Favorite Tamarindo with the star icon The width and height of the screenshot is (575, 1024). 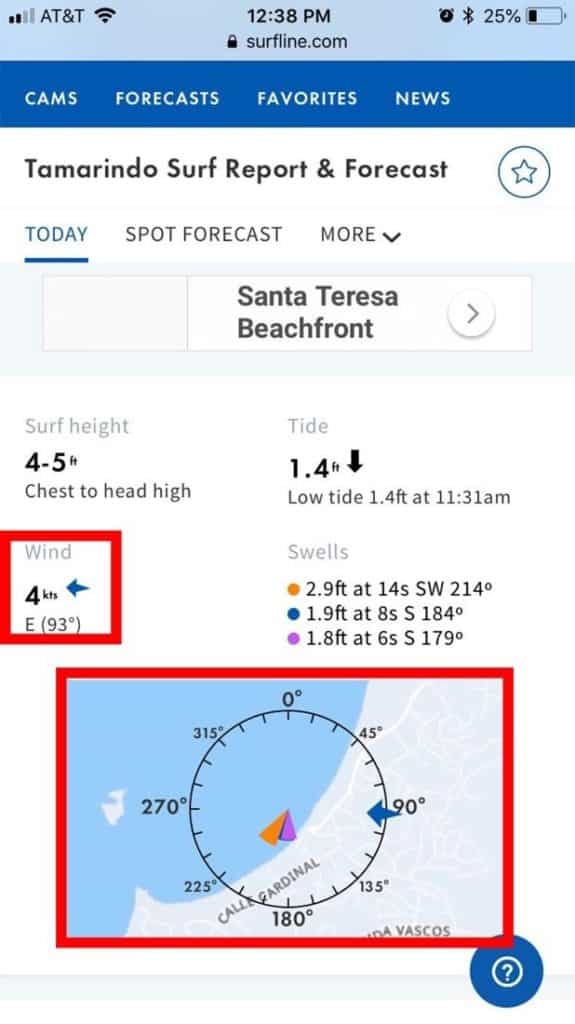pos(524,172)
